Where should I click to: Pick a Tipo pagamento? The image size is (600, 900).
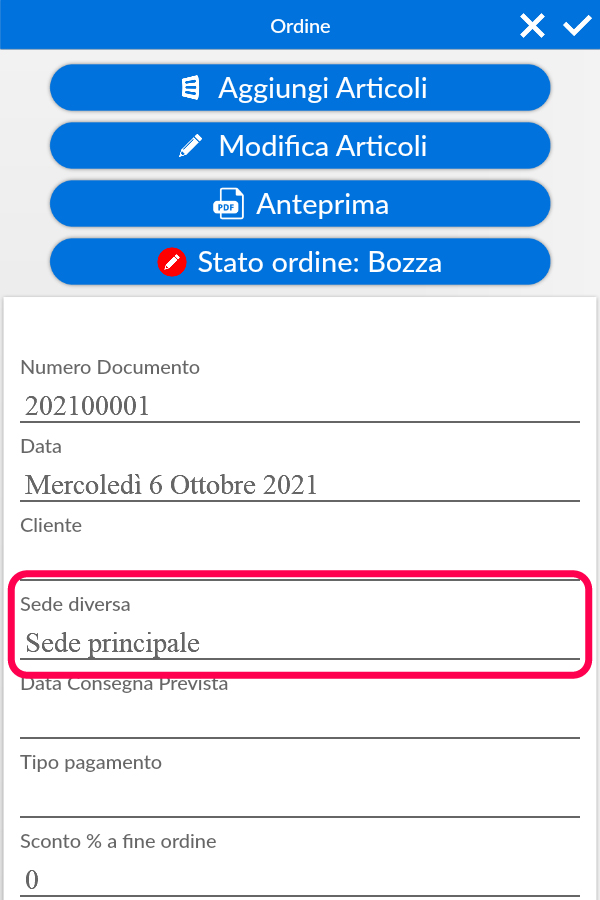(300, 798)
